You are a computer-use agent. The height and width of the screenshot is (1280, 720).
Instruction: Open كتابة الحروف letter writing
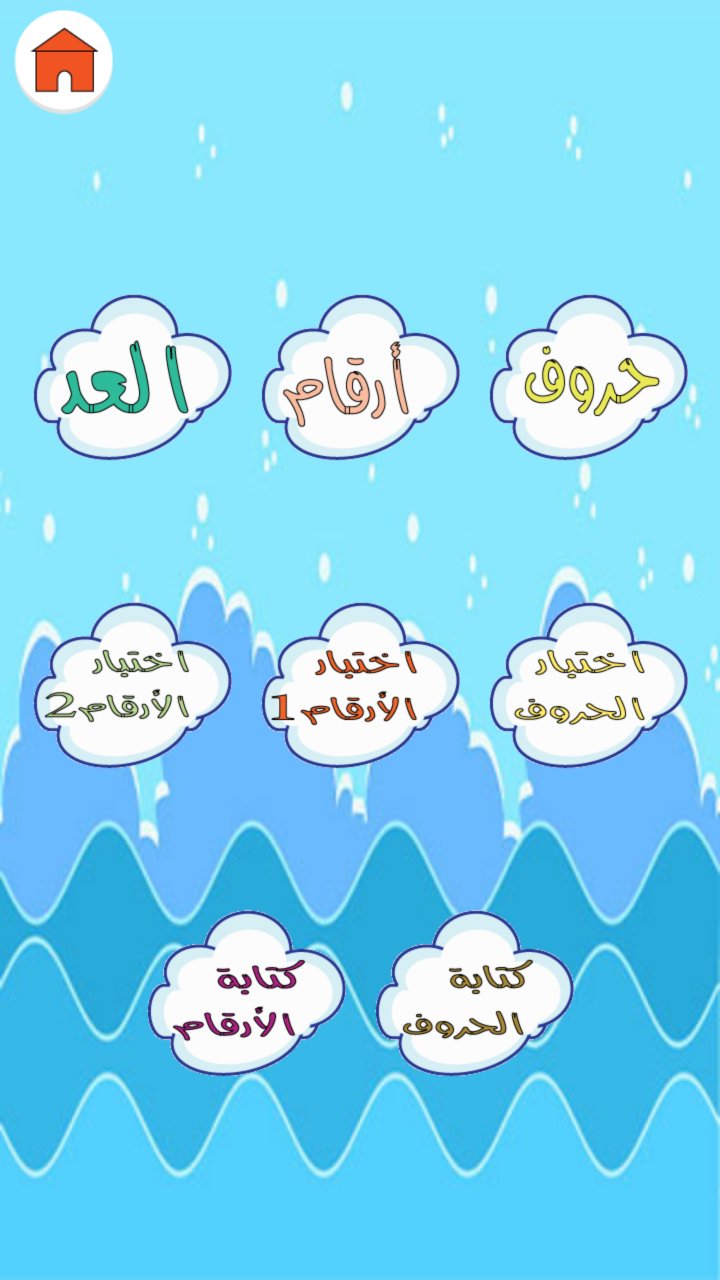tap(475, 995)
